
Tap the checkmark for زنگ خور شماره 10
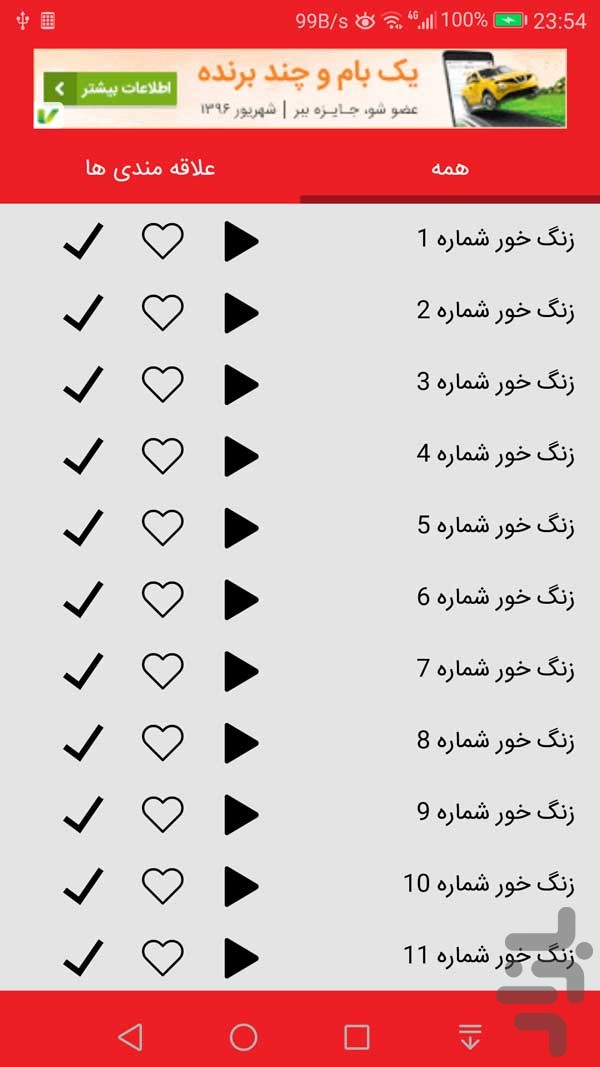click(83, 886)
